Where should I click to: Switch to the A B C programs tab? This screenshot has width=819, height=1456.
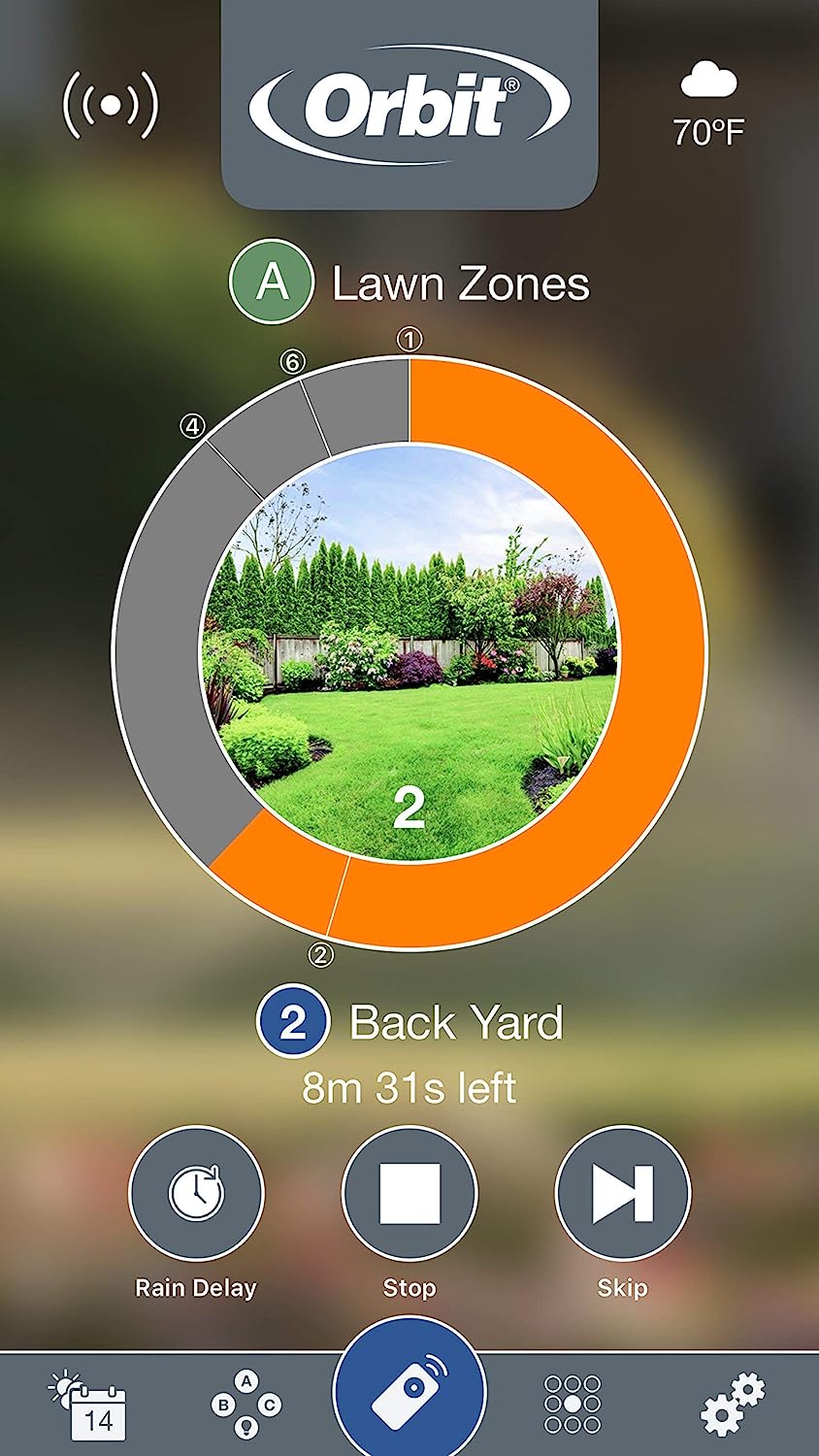click(246, 1406)
